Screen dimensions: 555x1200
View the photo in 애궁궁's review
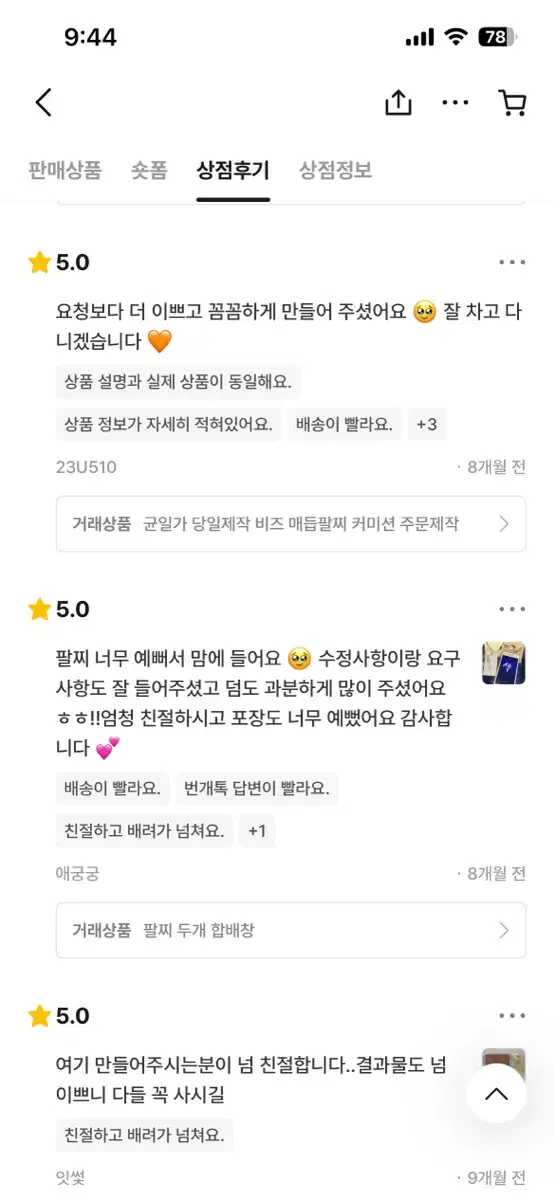pyautogui.click(x=503, y=662)
